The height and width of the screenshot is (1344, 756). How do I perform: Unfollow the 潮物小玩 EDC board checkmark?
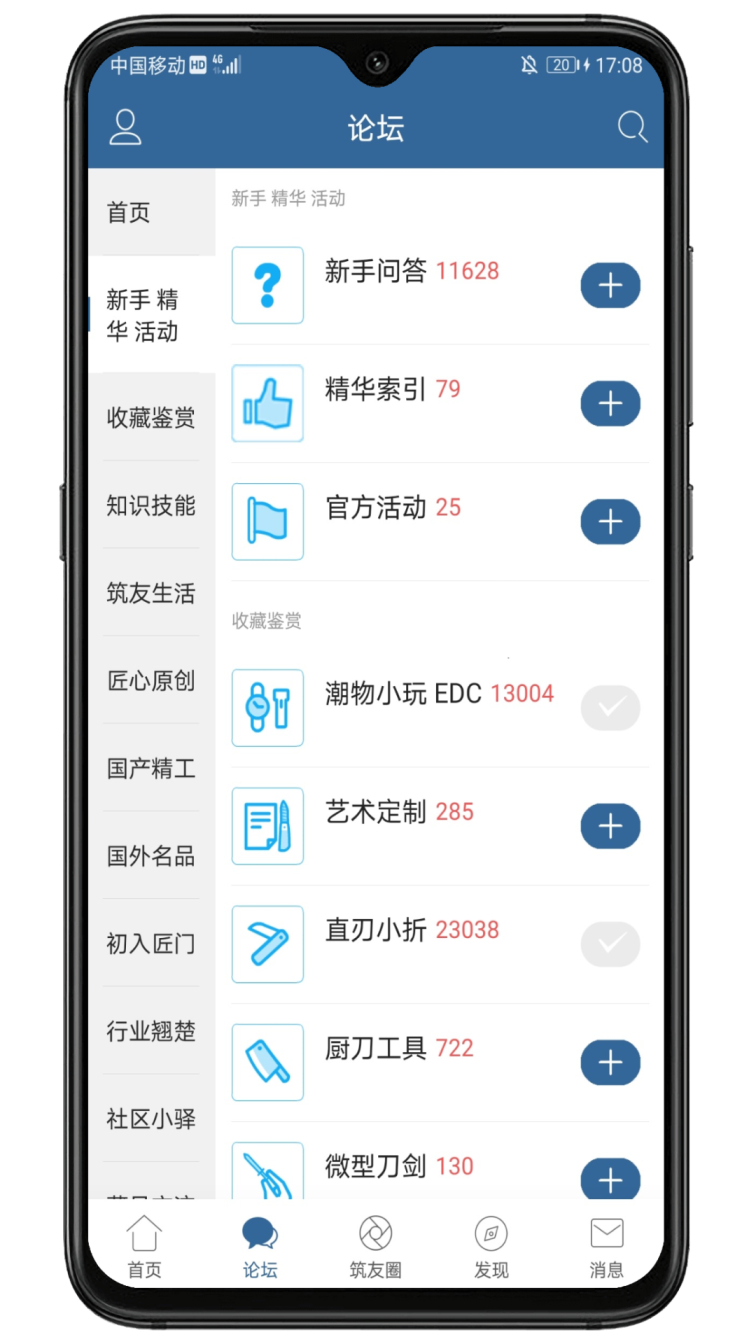(x=610, y=708)
